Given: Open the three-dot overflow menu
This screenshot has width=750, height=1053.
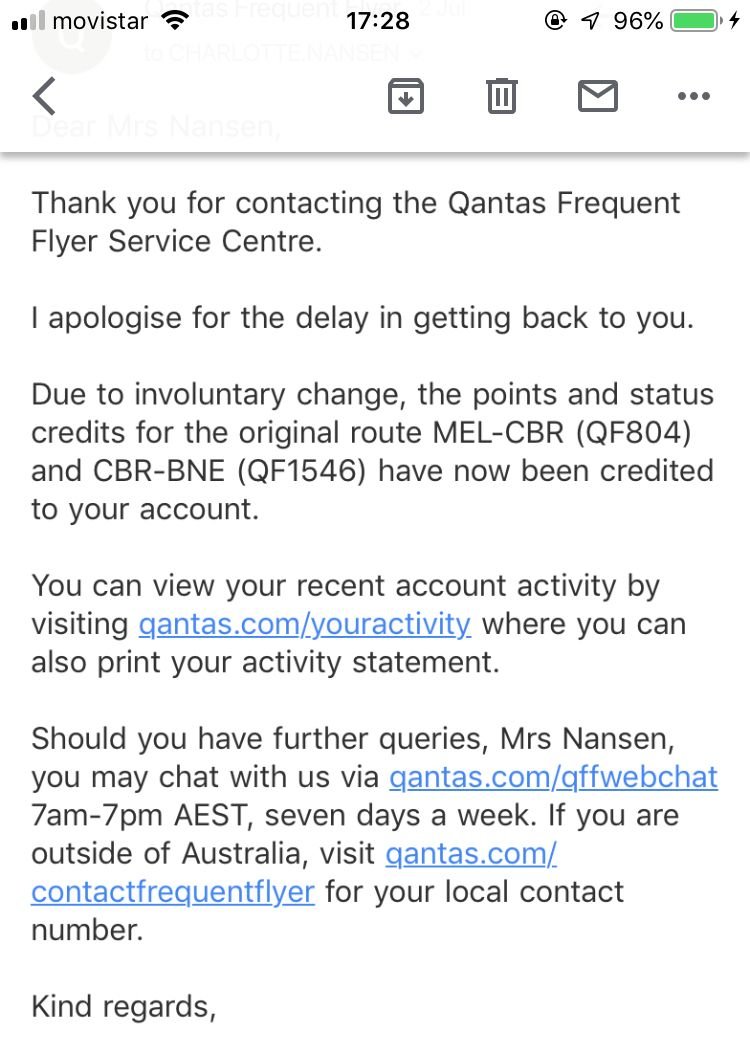Looking at the screenshot, I should tap(692, 97).
